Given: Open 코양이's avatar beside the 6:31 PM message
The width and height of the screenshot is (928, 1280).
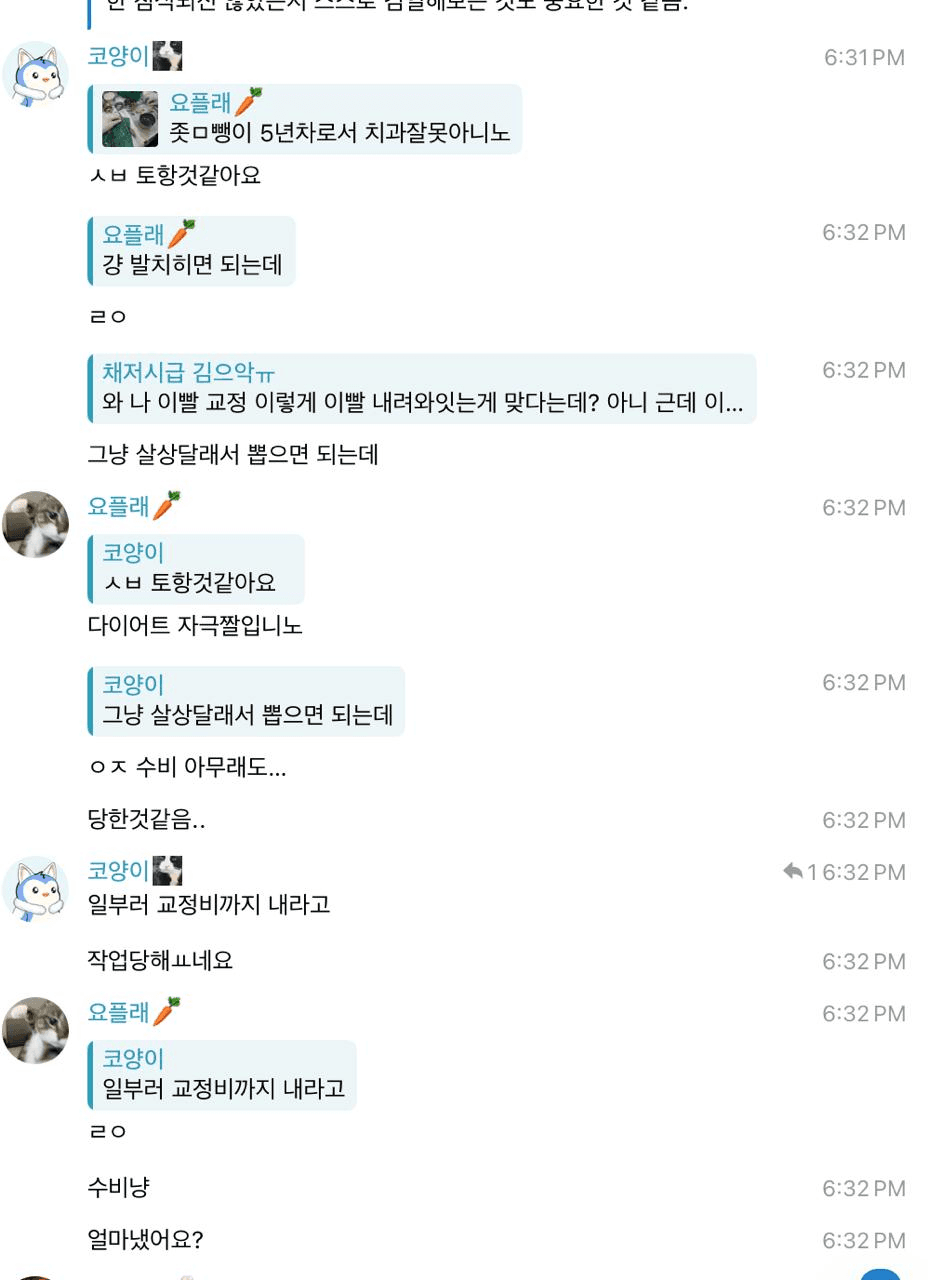Looking at the screenshot, I should [35, 76].
